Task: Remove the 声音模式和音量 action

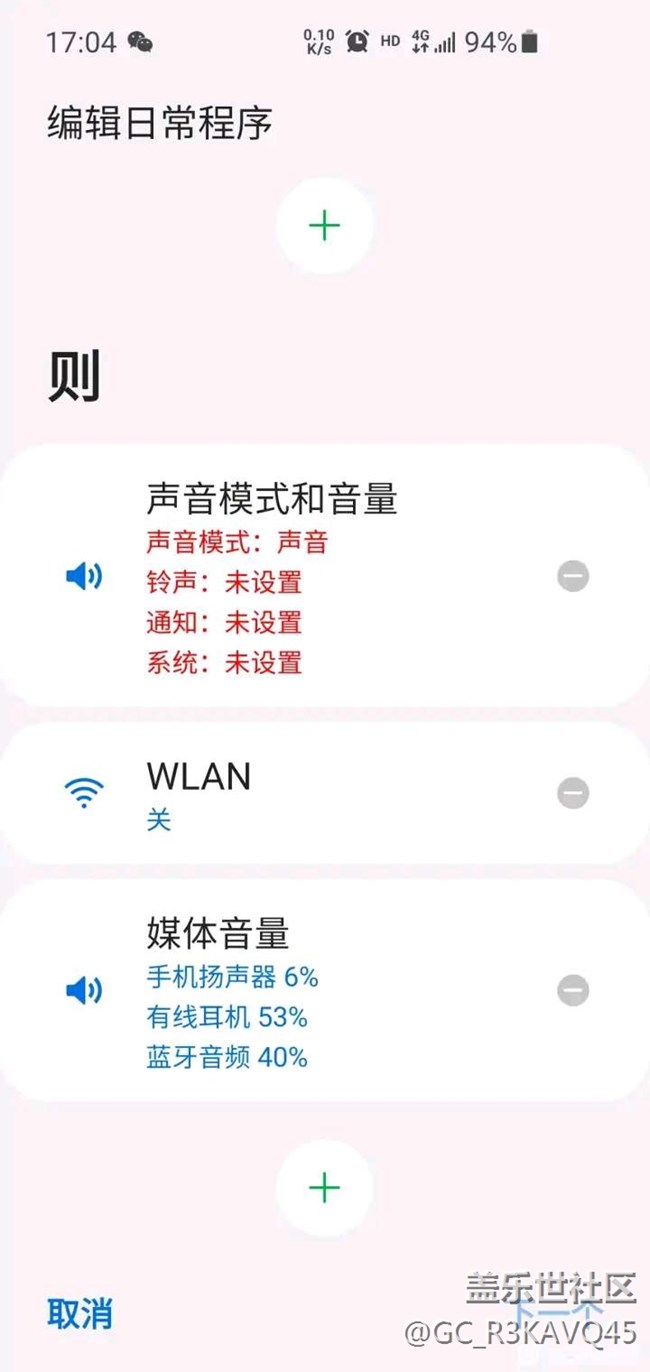Action: [573, 576]
